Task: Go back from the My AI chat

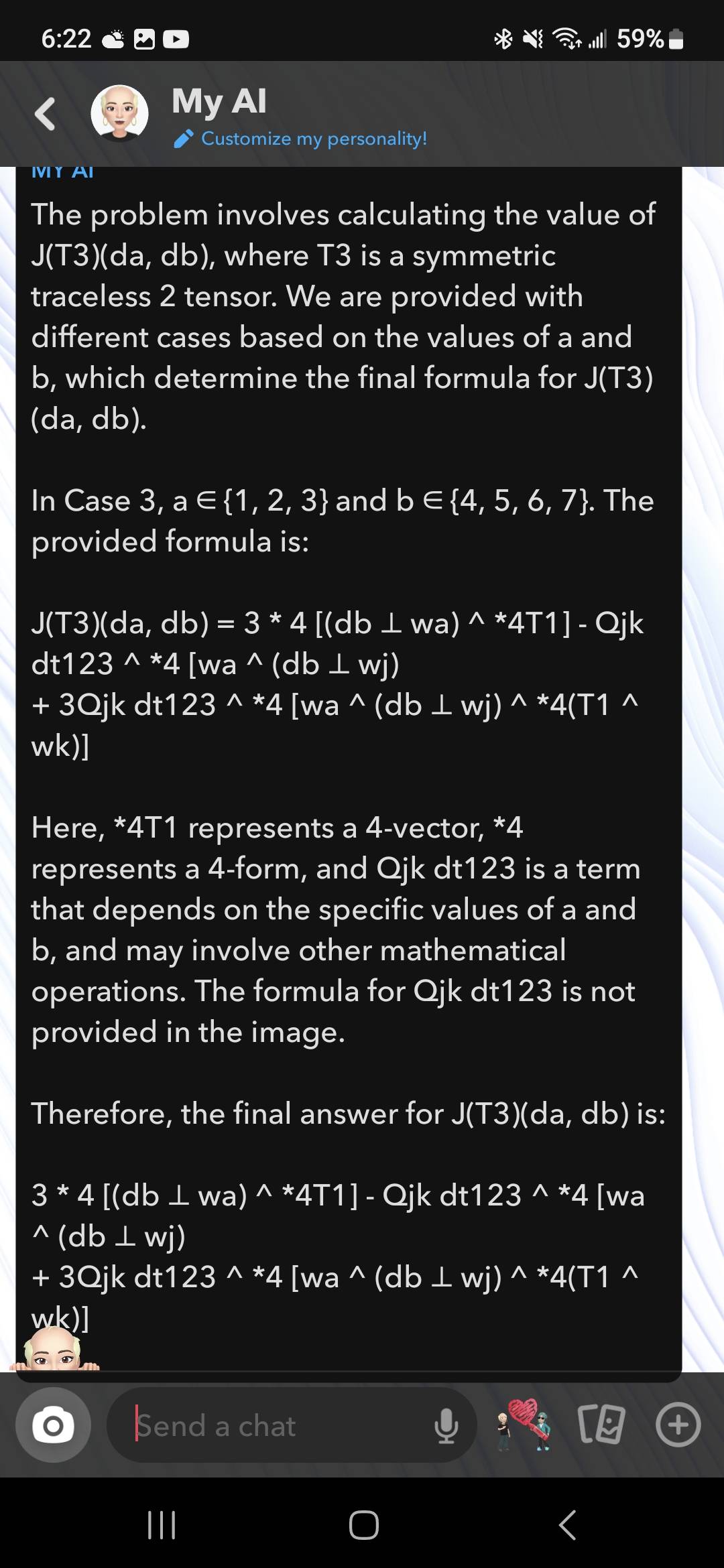Action: coord(44,113)
